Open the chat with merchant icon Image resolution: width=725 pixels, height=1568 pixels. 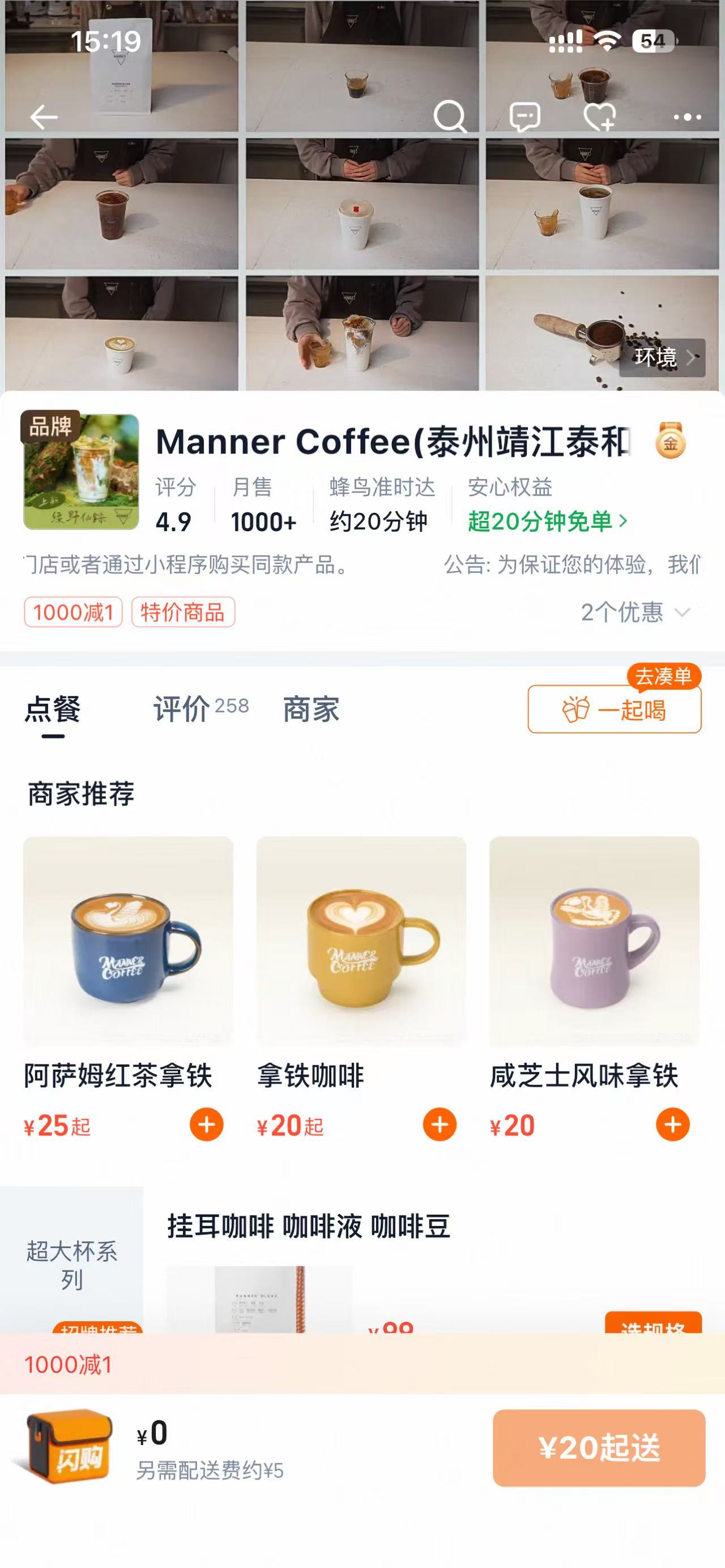(524, 116)
